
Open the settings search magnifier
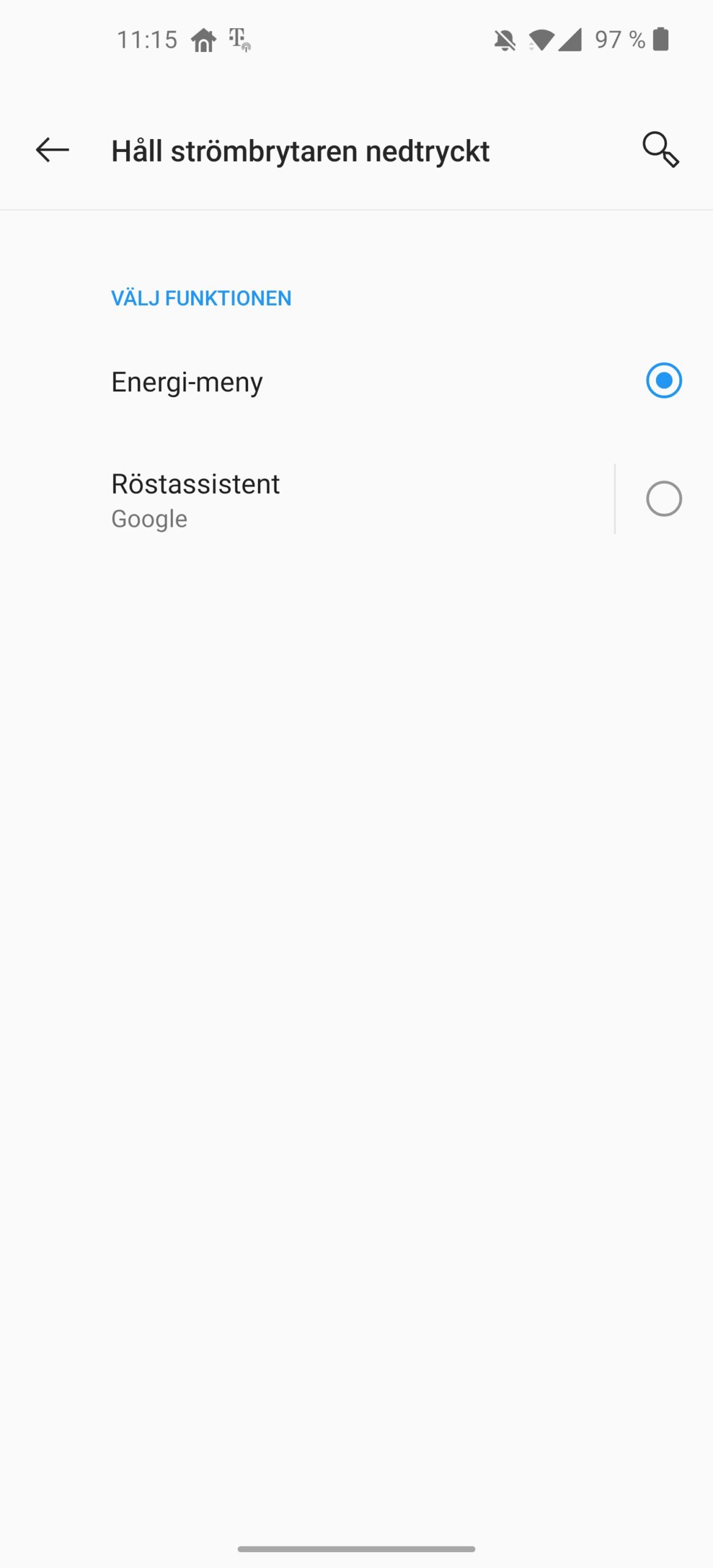[661, 149]
